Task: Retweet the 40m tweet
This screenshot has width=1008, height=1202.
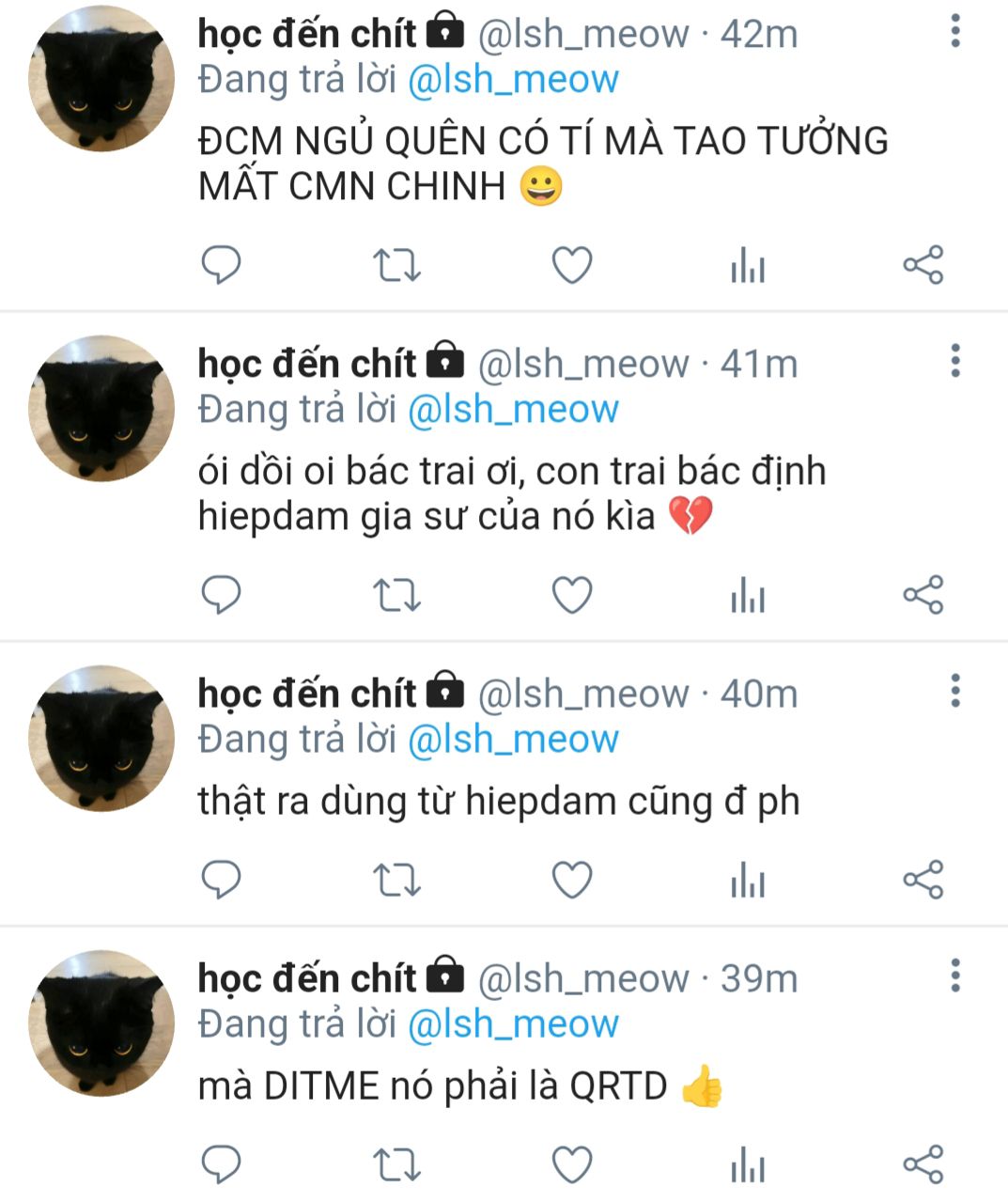Action: 396,881
